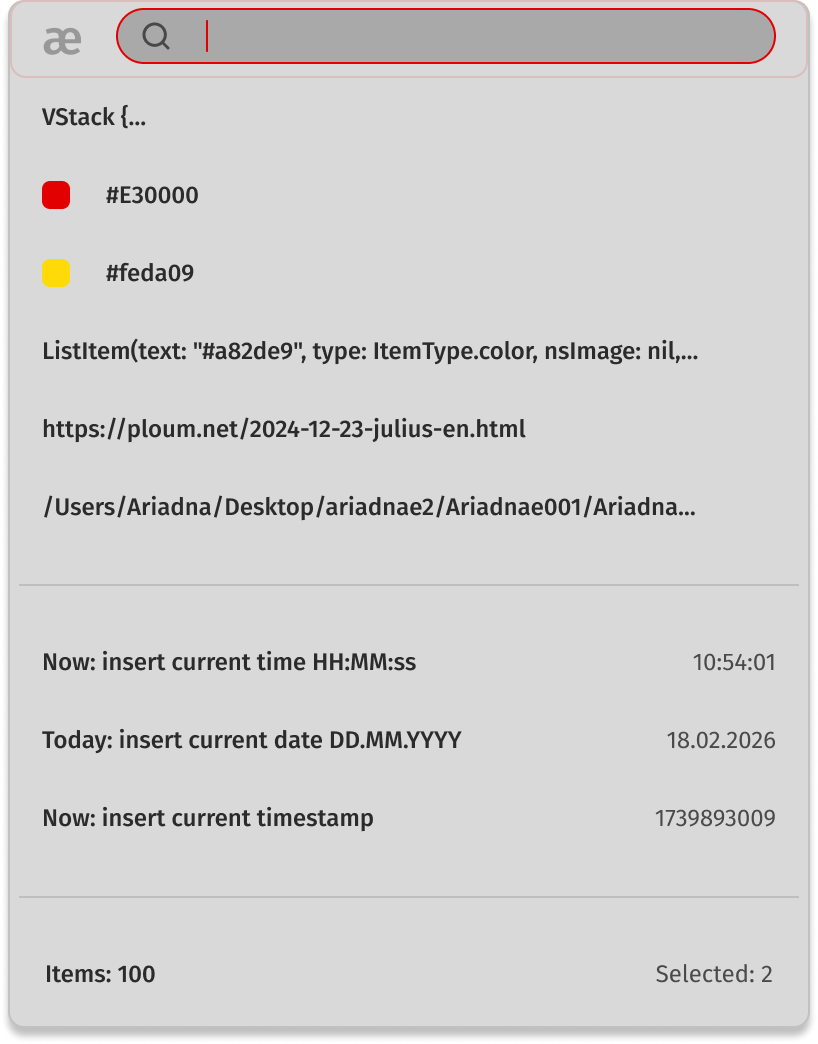Viewport: 818px width, 1044px height.
Task: Select the #E30000 color item
Action: click(152, 195)
